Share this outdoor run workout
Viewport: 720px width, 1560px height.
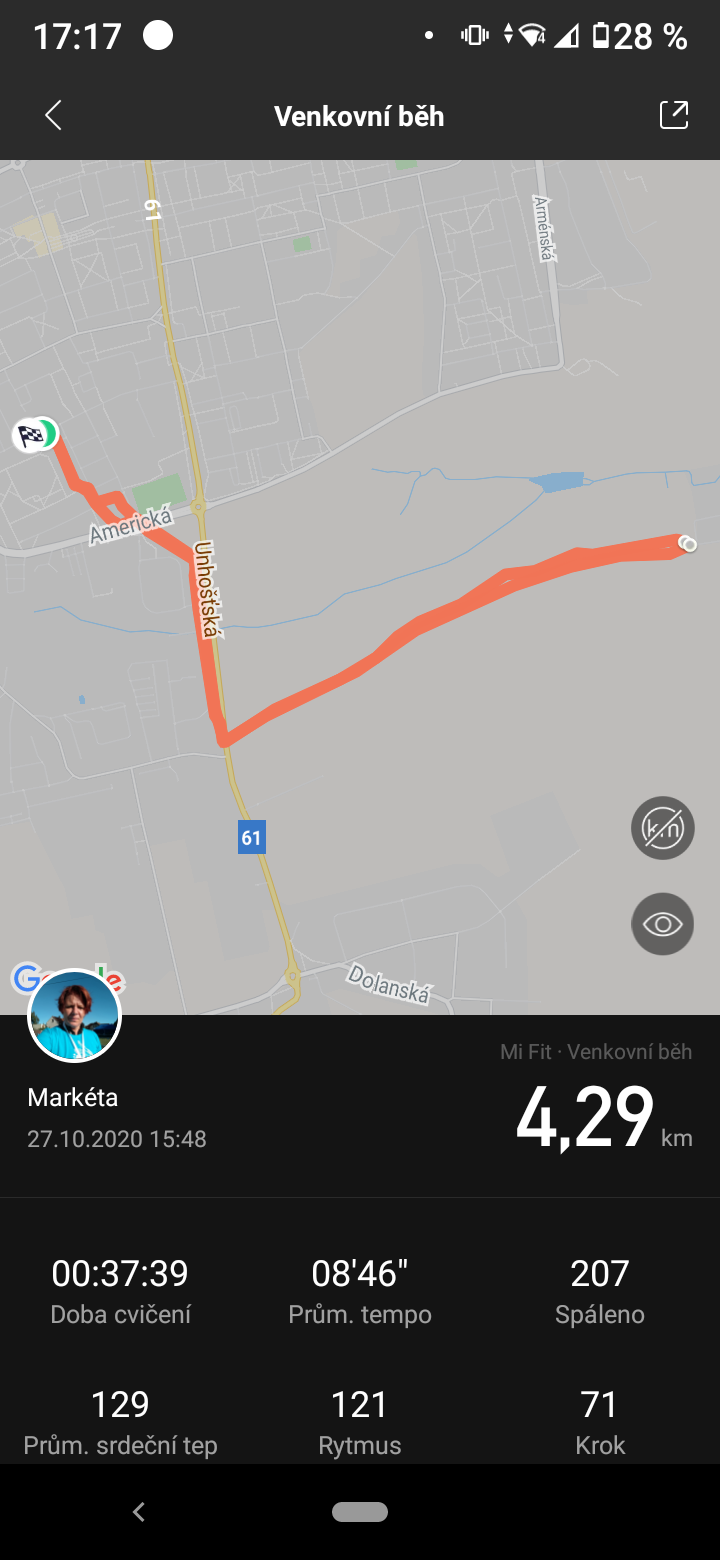(674, 115)
